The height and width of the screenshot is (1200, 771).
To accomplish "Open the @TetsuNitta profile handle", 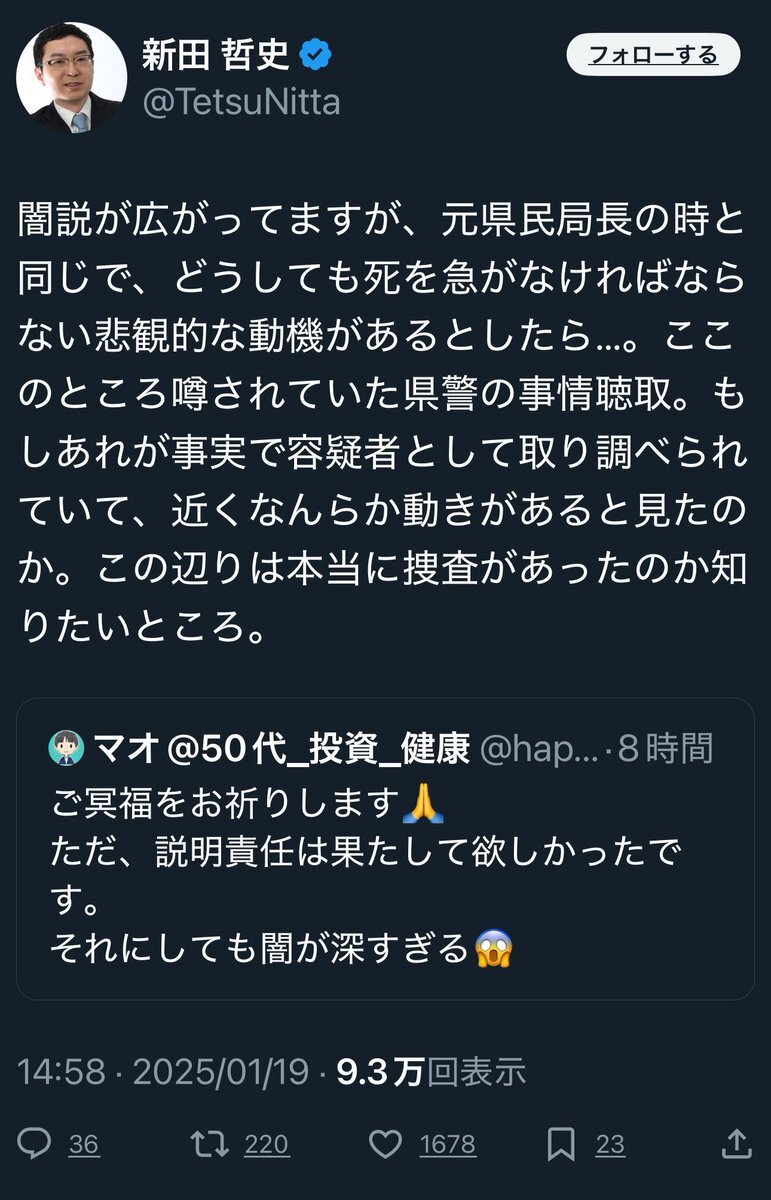I will point(241,102).
